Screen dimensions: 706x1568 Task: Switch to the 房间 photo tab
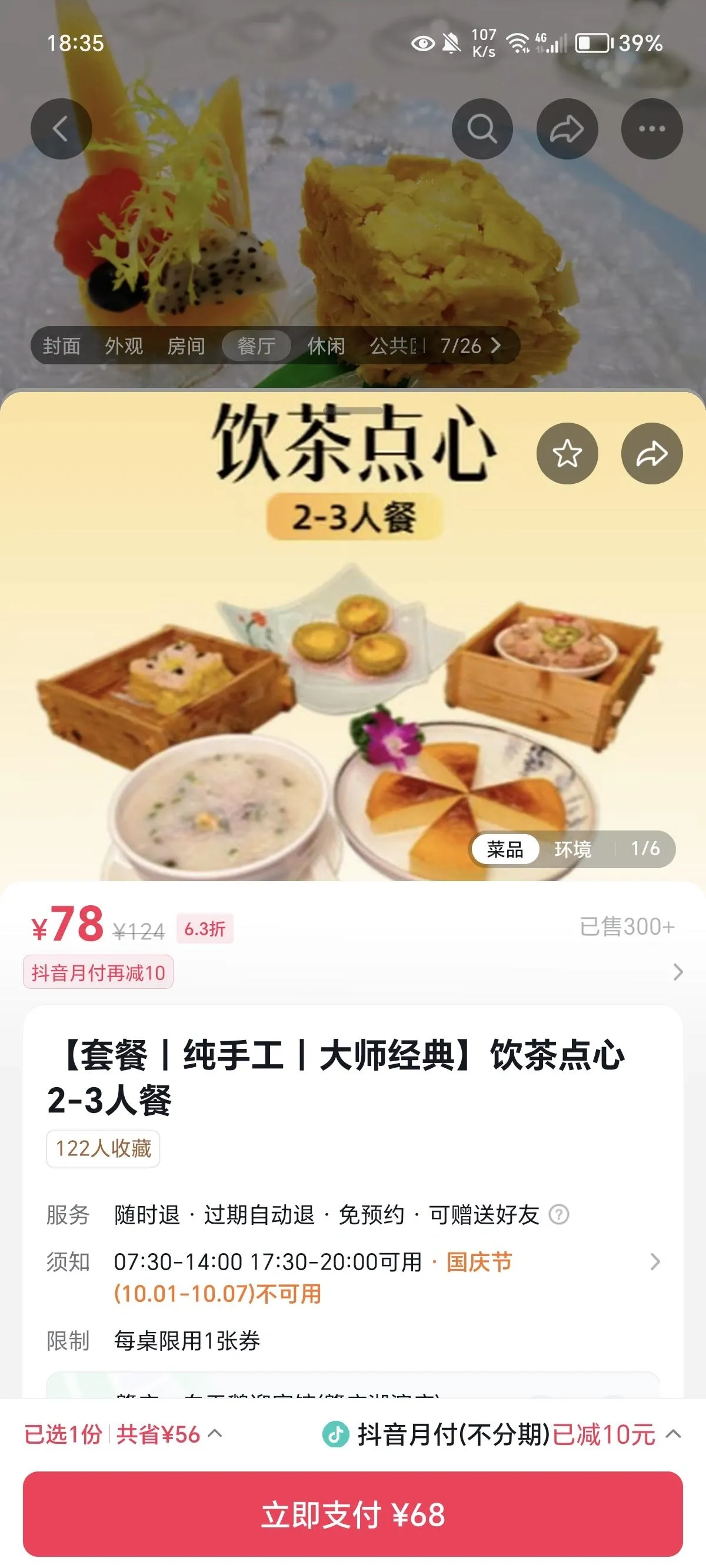[186, 346]
